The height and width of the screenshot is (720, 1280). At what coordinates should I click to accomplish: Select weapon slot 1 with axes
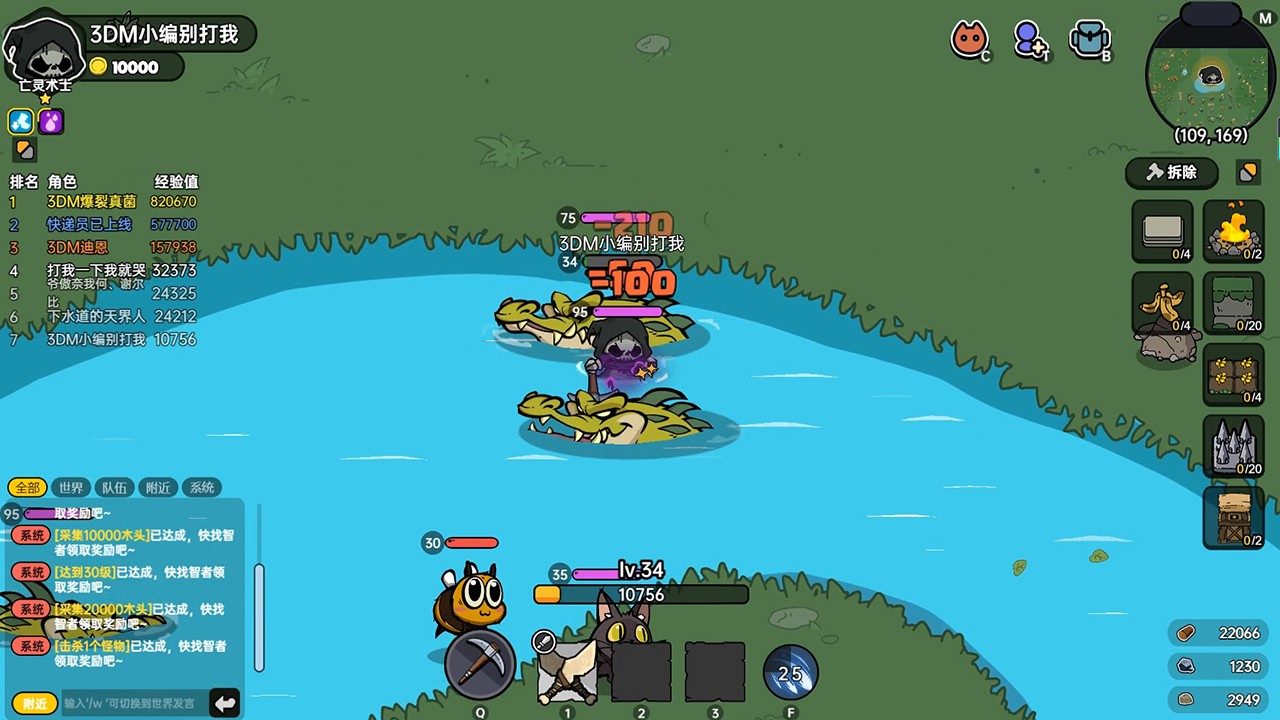[567, 672]
